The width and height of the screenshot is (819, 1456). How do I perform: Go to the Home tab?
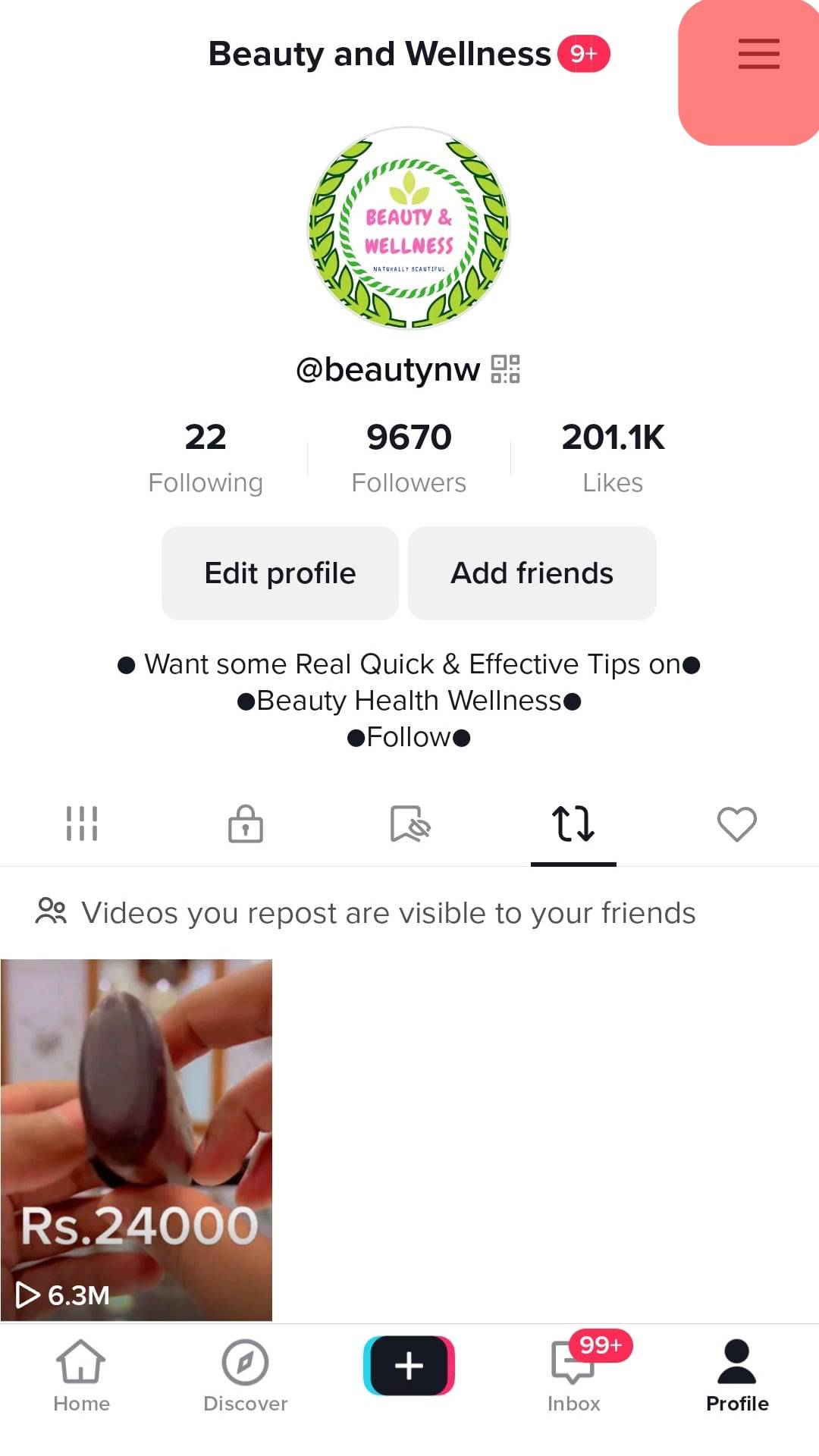[81, 1376]
